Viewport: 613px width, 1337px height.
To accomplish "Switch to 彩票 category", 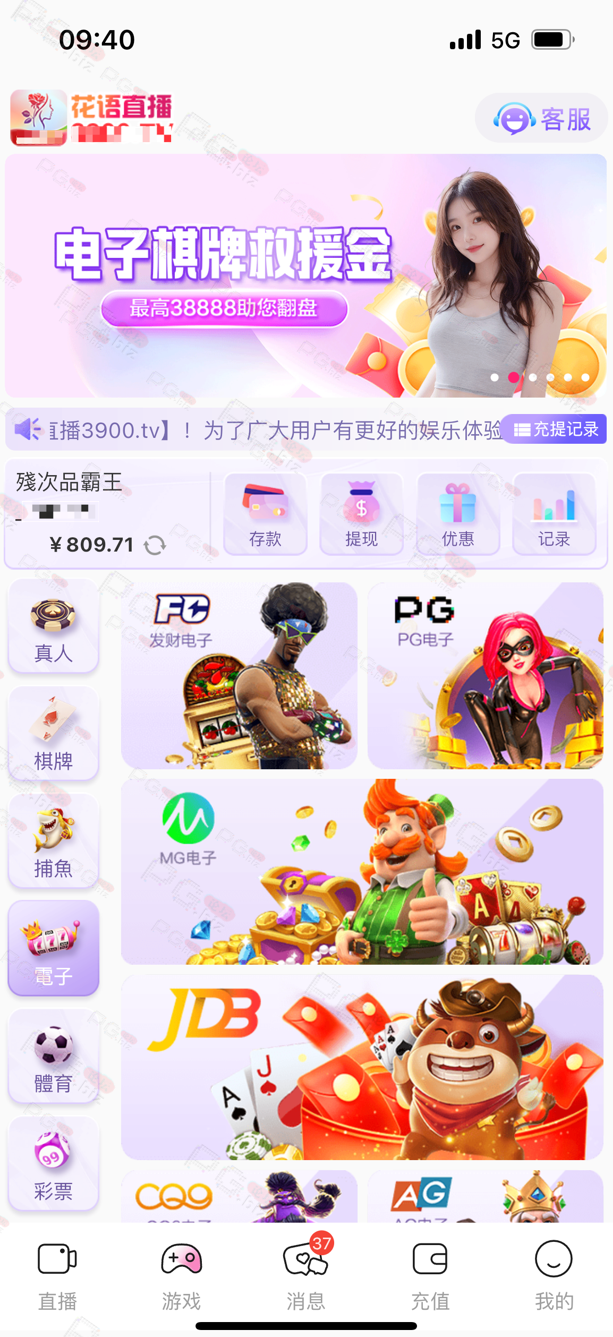I will click(54, 1164).
